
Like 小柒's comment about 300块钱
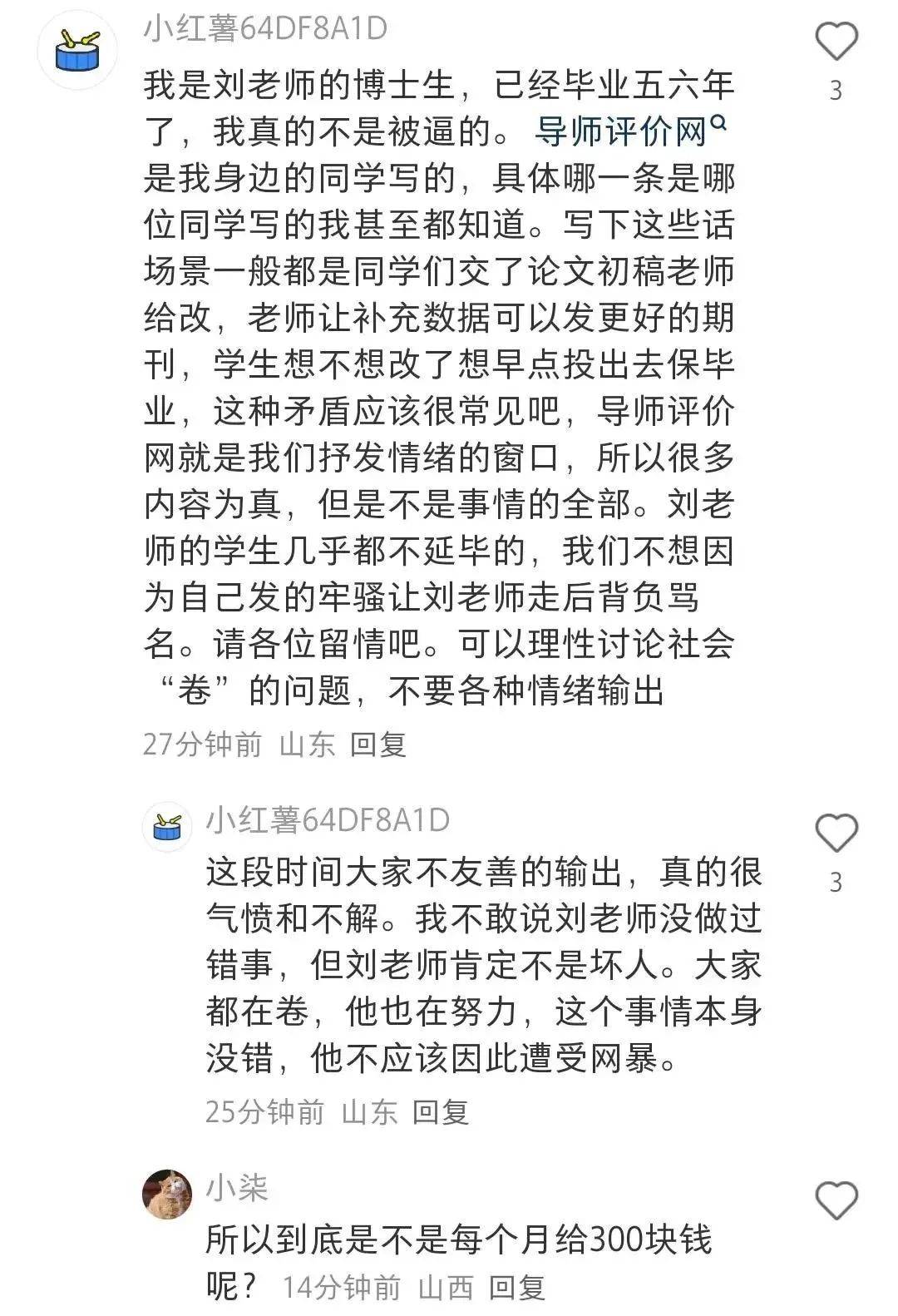click(x=836, y=1202)
